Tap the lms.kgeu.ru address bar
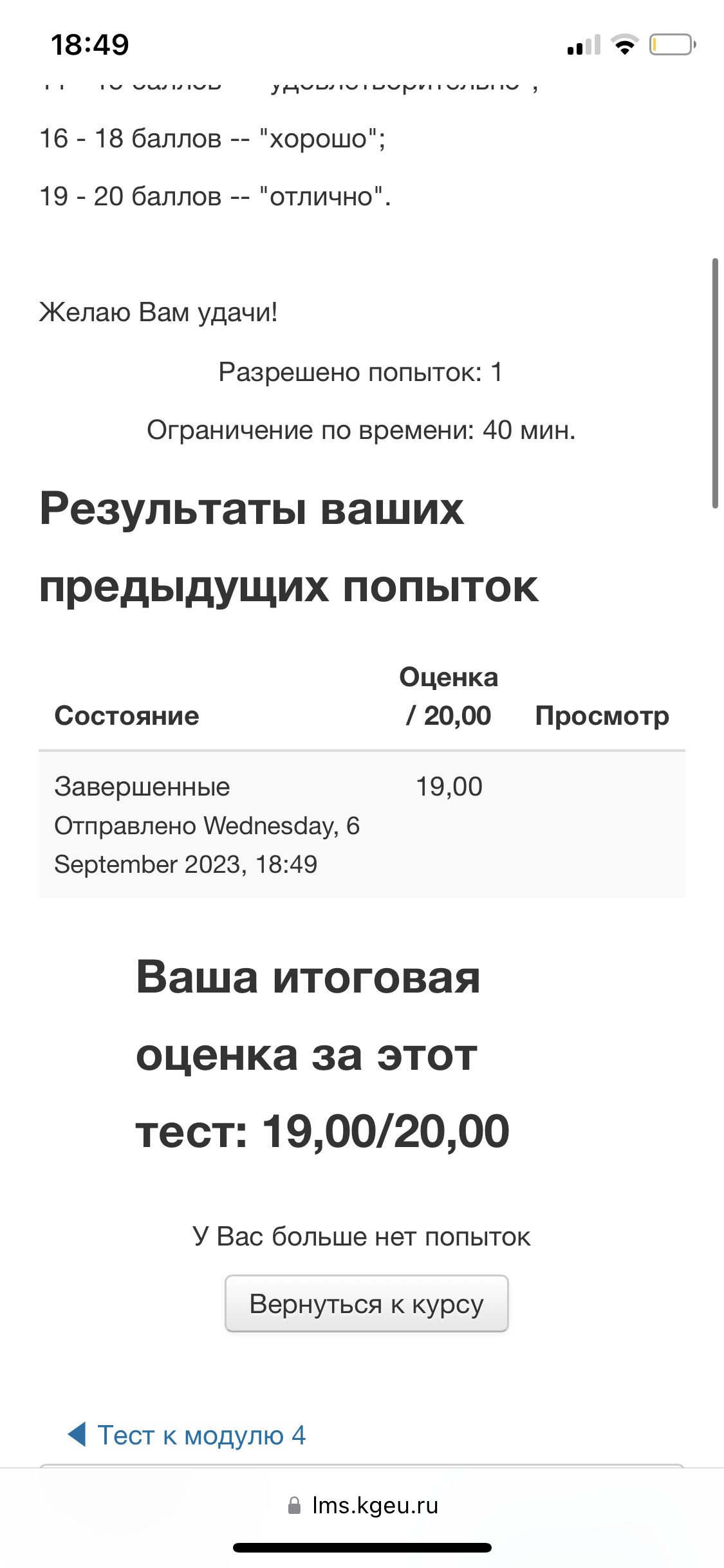Image resolution: width=724 pixels, height=1568 pixels. 362,1506
